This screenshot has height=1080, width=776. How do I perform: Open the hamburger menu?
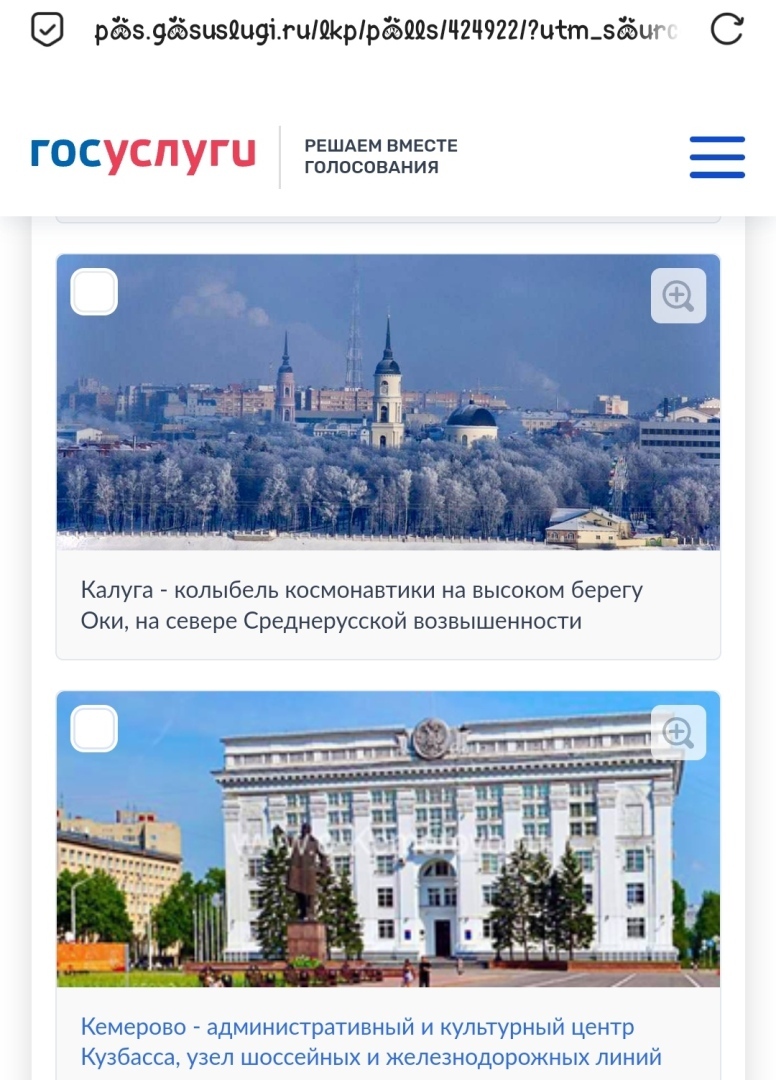pyautogui.click(x=717, y=157)
